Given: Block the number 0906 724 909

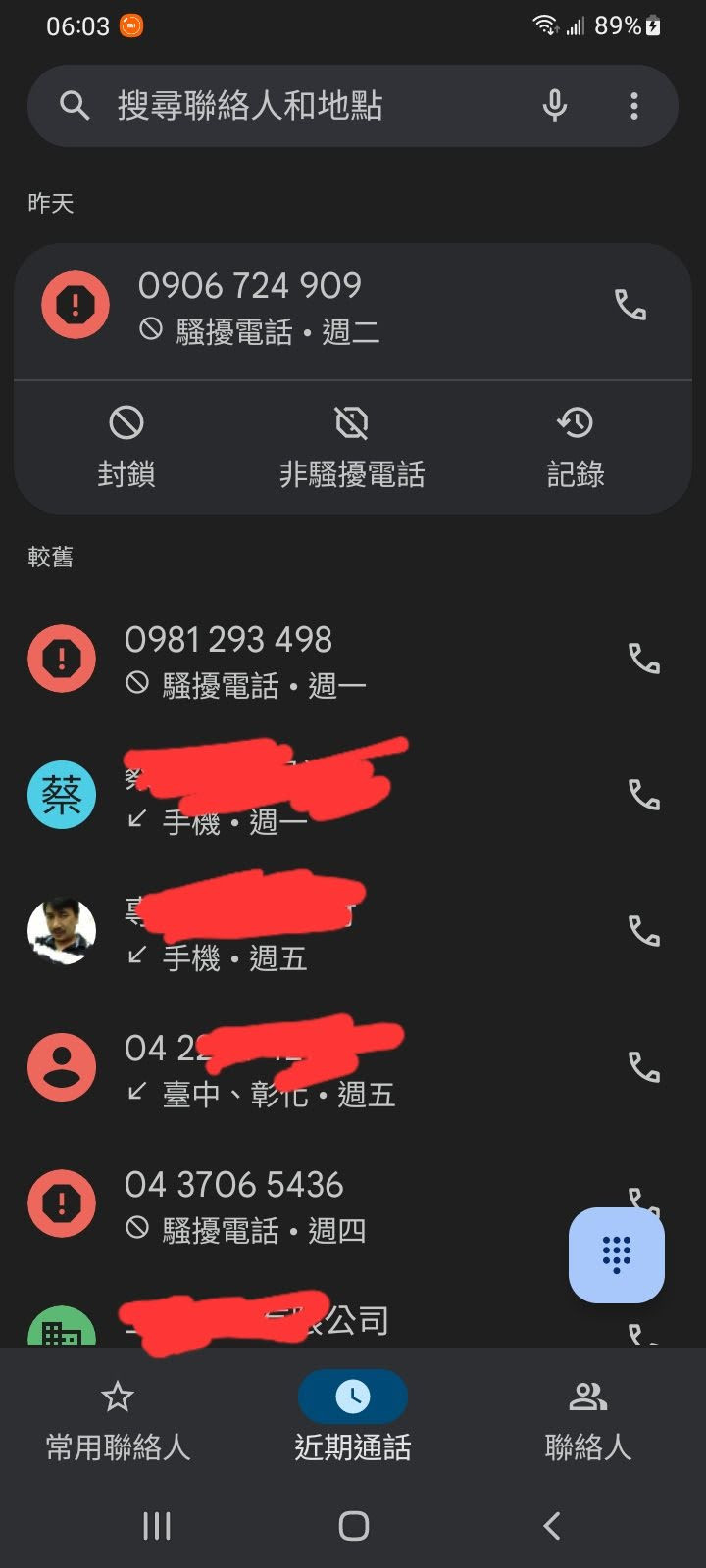Looking at the screenshot, I should 126,446.
